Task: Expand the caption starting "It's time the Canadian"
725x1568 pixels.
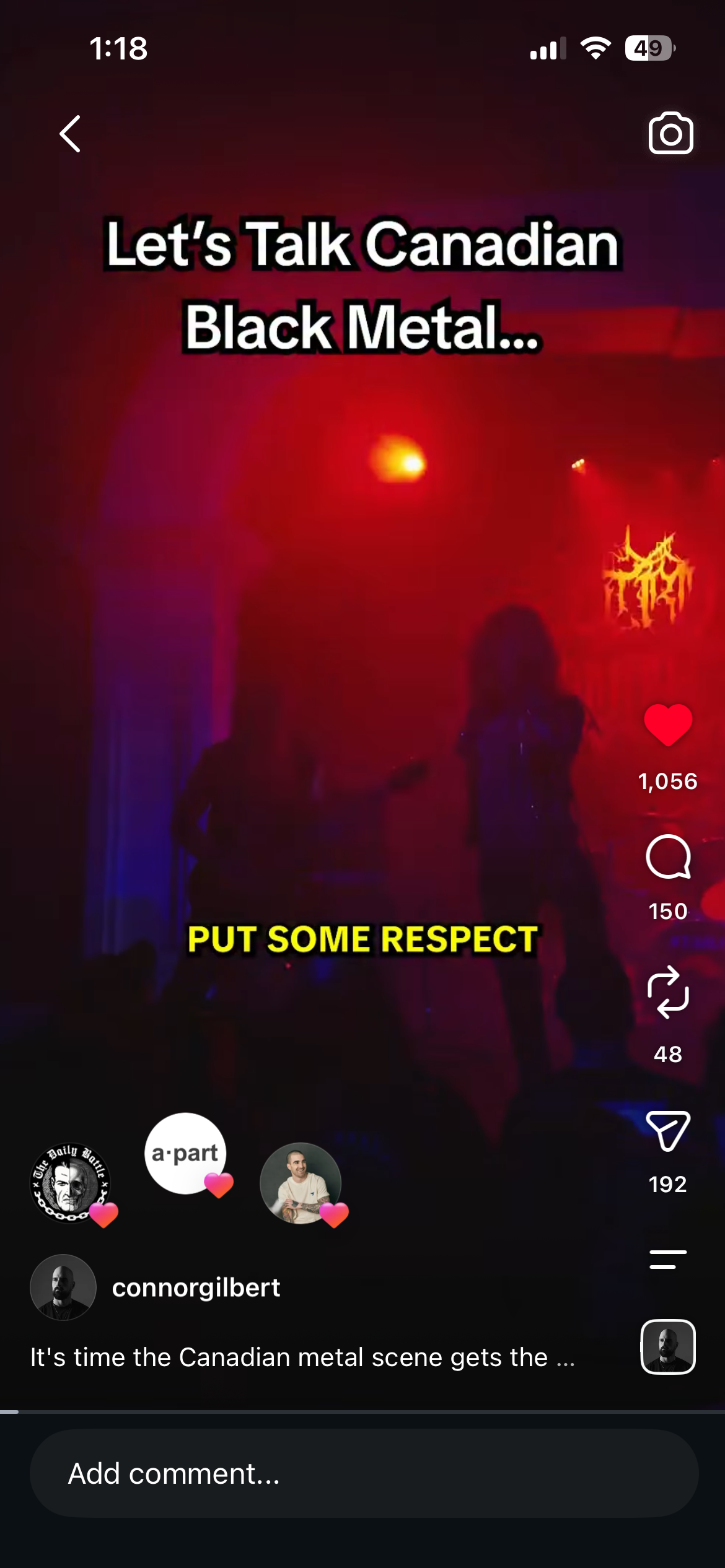Action: point(302,1357)
